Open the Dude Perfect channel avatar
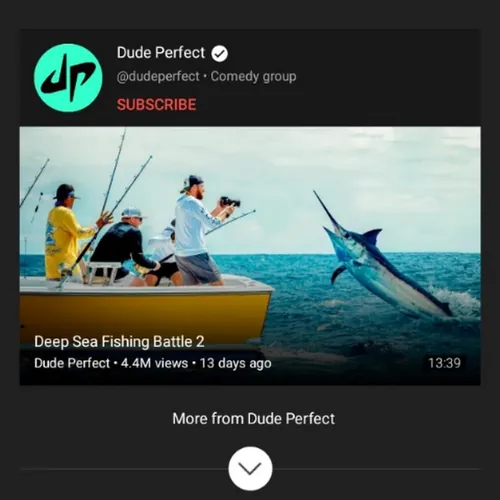The height and width of the screenshot is (500, 500). coord(68,78)
